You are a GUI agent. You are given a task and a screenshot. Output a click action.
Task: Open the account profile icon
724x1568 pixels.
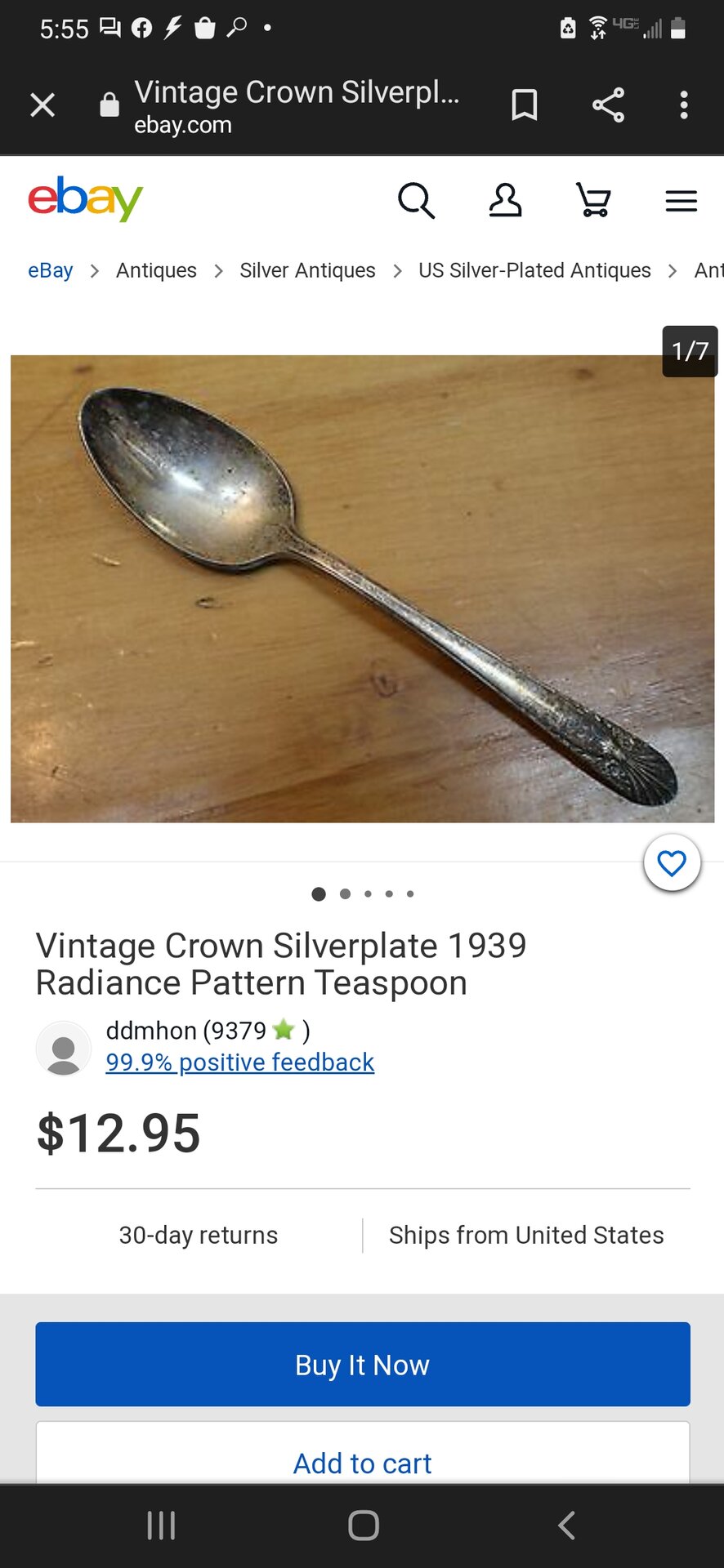pyautogui.click(x=505, y=200)
